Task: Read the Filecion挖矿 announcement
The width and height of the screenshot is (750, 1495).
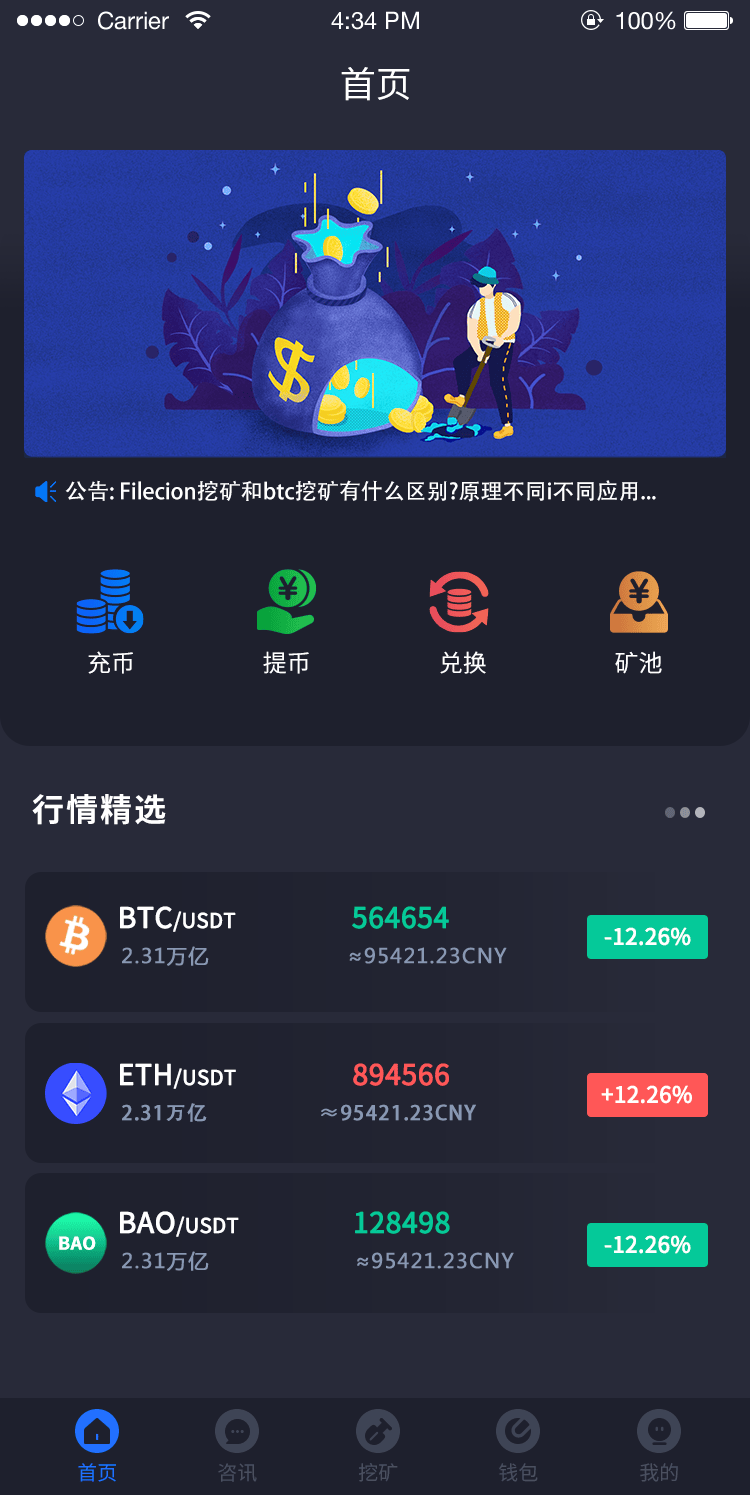Action: 360,492
